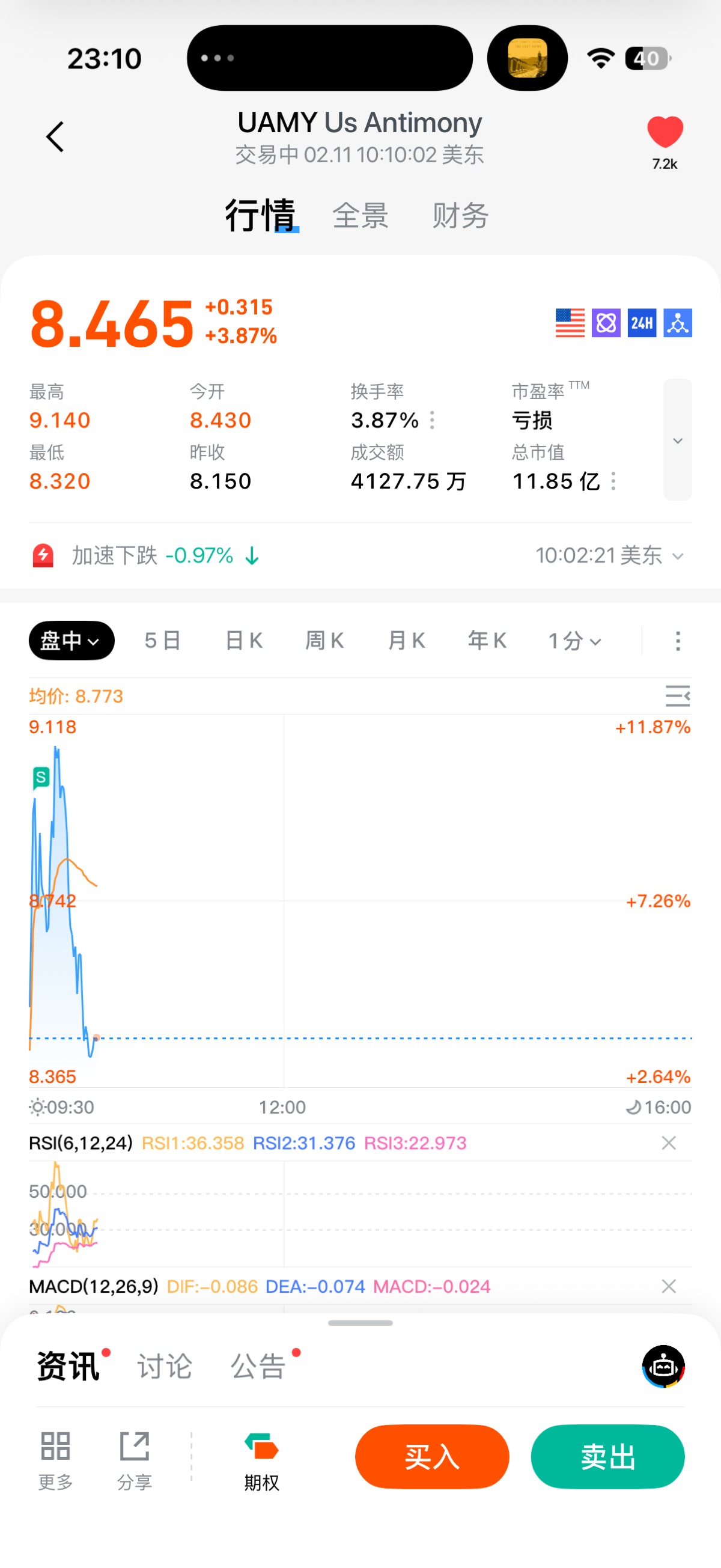Switch chart to 日K

[x=244, y=640]
